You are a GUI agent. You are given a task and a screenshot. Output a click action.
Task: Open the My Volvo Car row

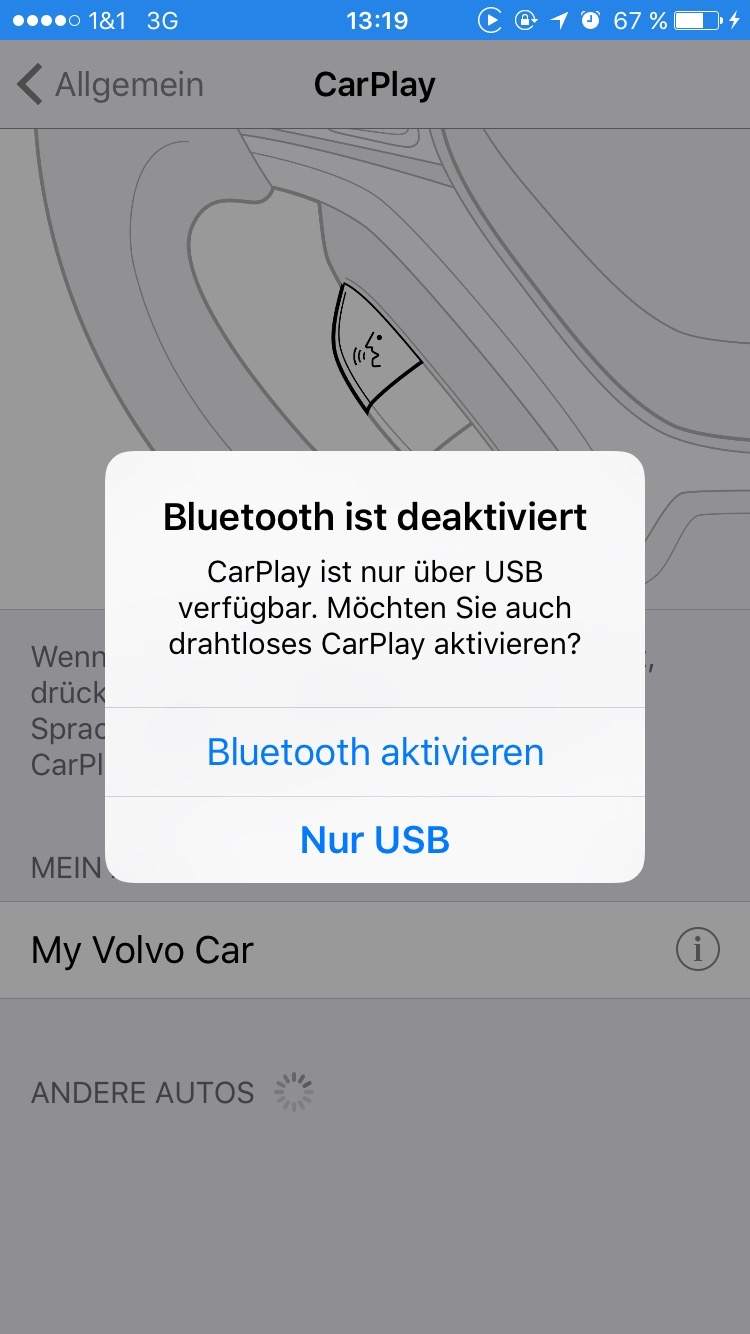[x=300, y=950]
